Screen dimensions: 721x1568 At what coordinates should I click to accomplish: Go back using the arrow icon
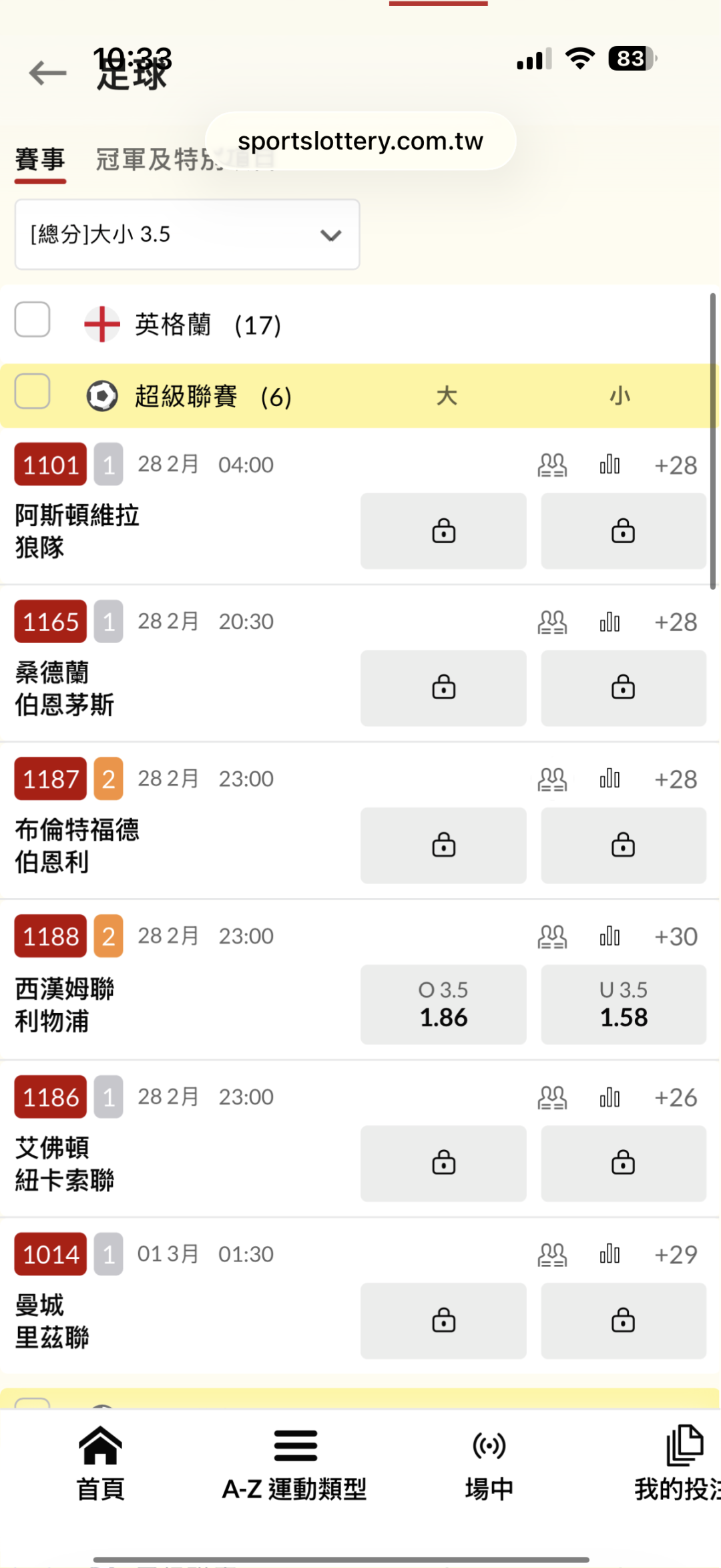click(47, 73)
